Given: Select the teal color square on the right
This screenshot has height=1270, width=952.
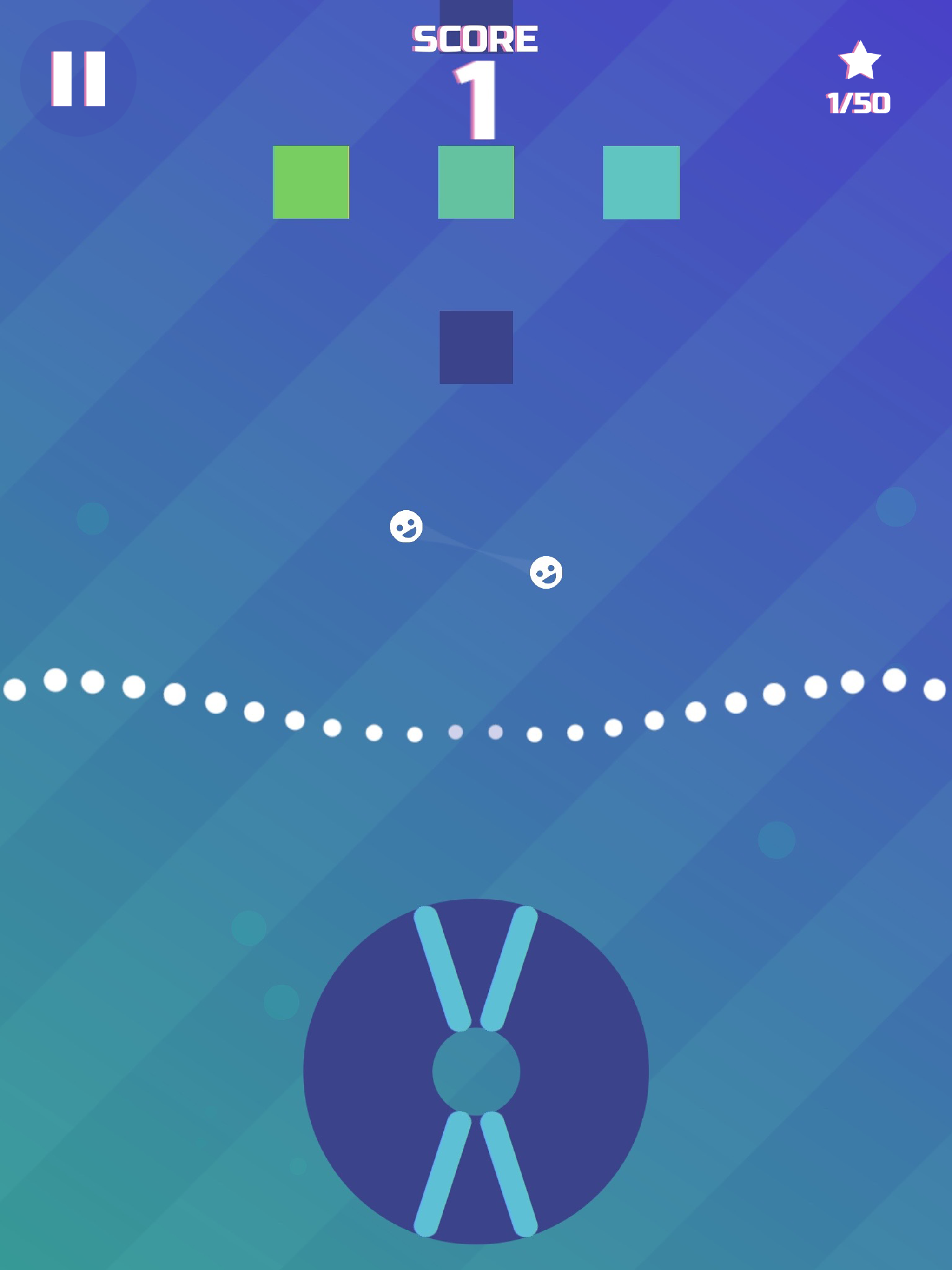Looking at the screenshot, I should click(641, 183).
